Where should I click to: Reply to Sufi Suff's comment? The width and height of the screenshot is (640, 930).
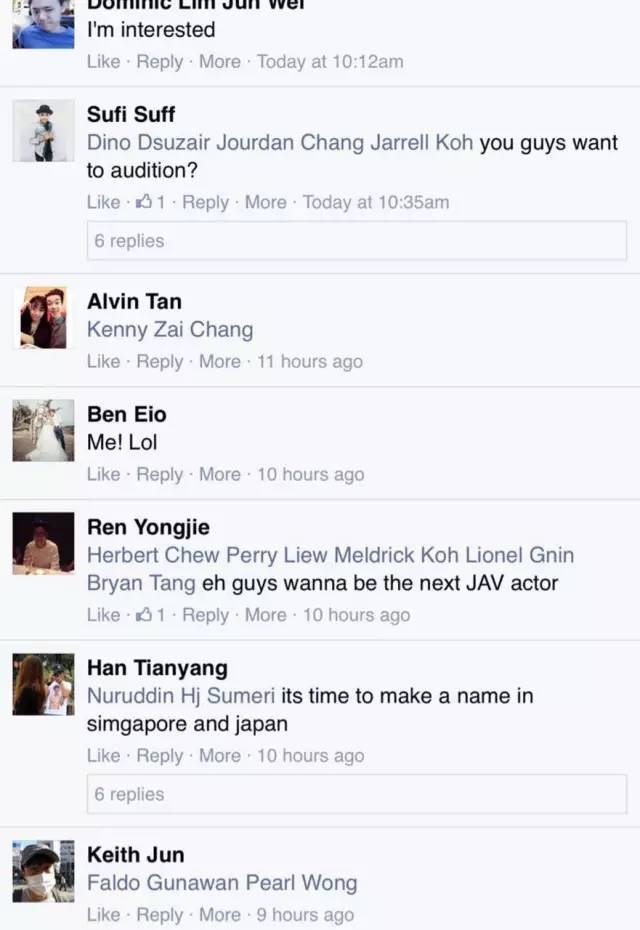pos(206,202)
